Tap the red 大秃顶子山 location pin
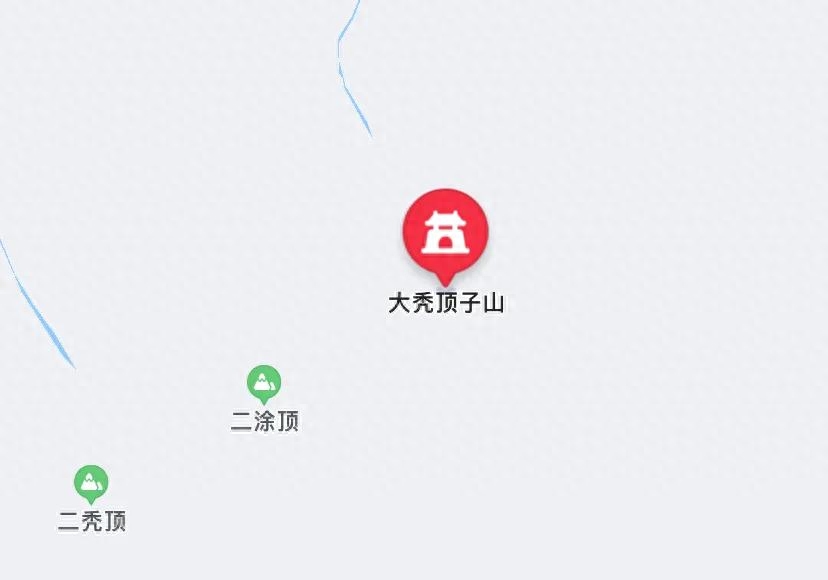Screen dimensions: 828x580 pos(445,232)
